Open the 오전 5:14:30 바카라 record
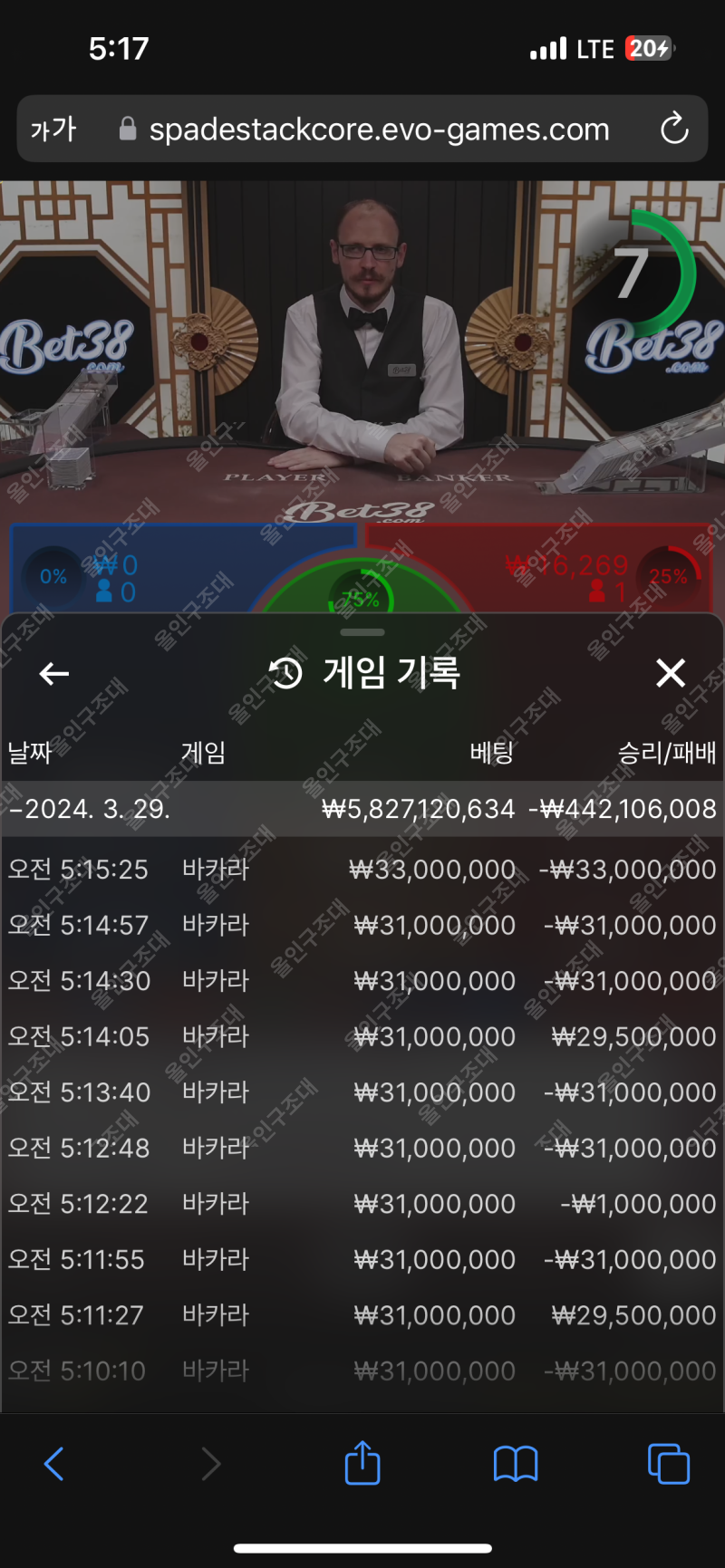725x1568 pixels. (x=362, y=981)
